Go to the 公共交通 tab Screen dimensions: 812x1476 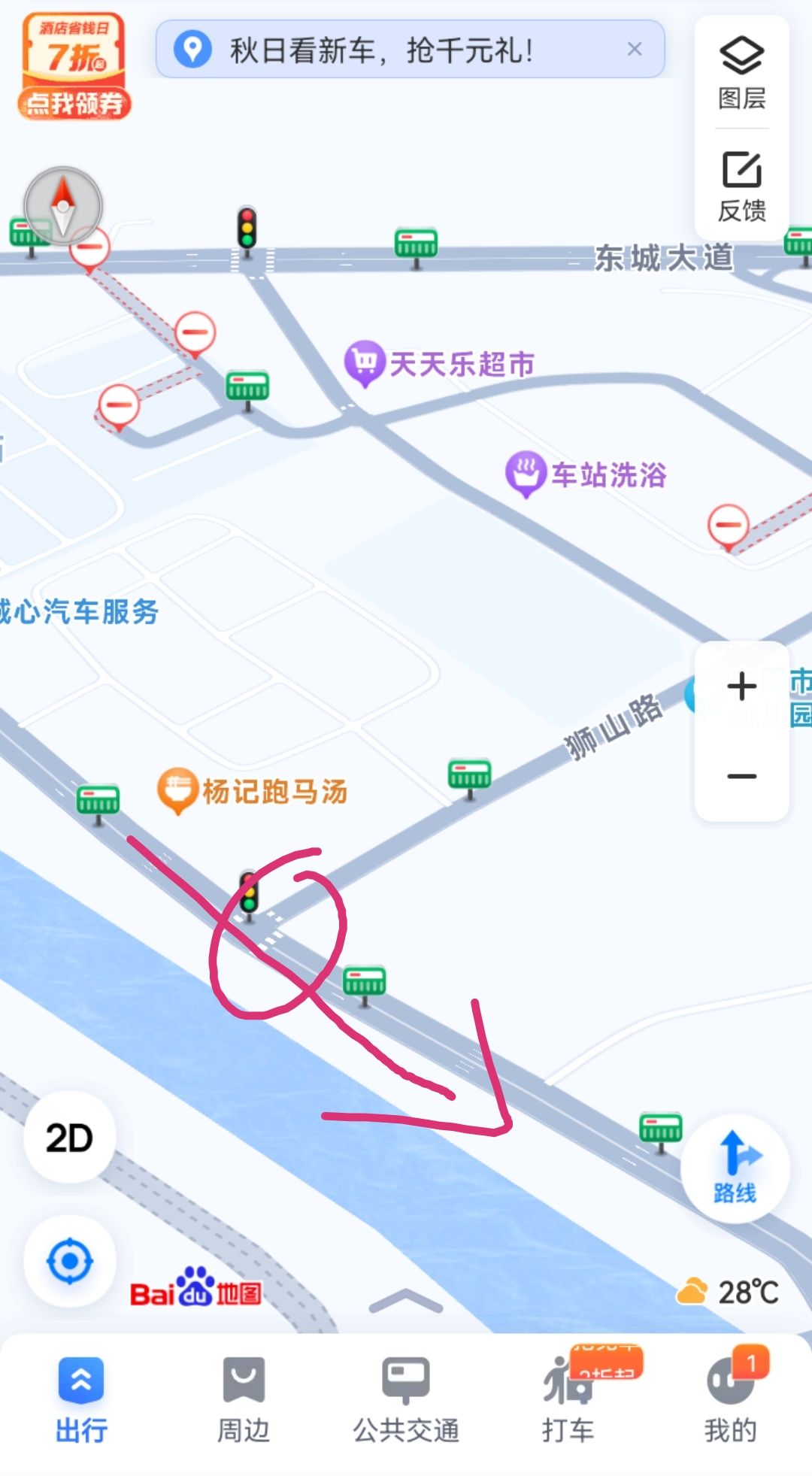point(406,1402)
